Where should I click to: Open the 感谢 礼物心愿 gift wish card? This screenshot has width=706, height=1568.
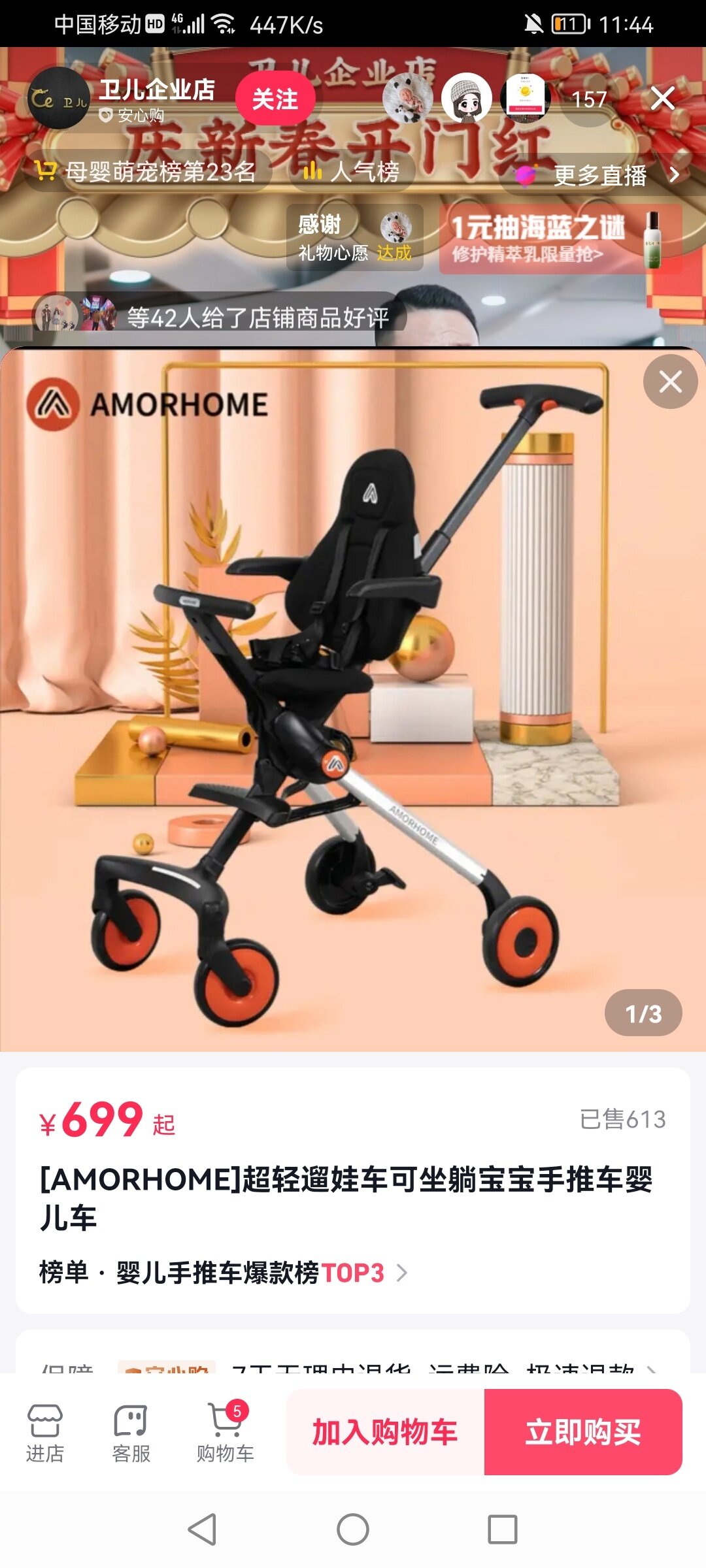click(355, 238)
